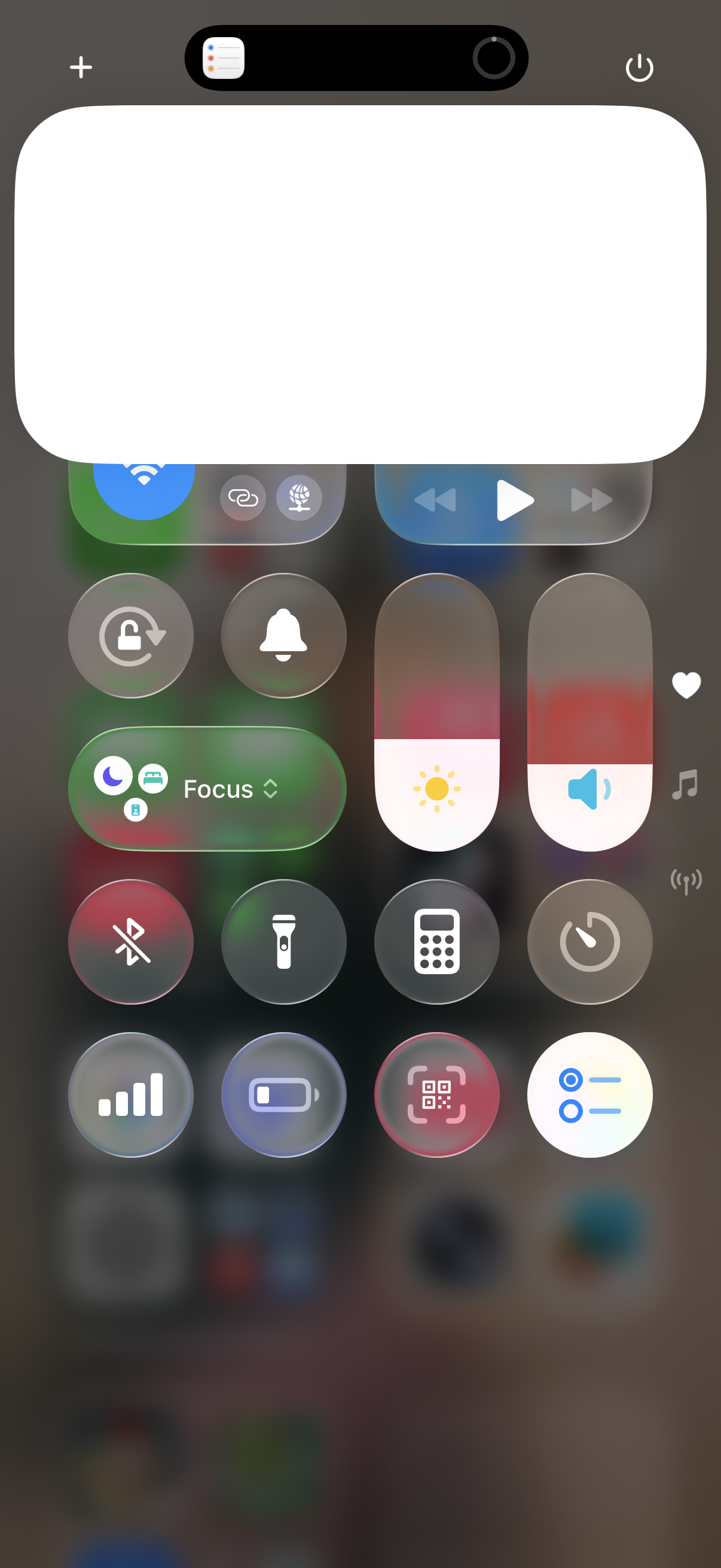Screen dimensions: 721x1568
Task: Toggle the rotation lock
Action: [131, 636]
